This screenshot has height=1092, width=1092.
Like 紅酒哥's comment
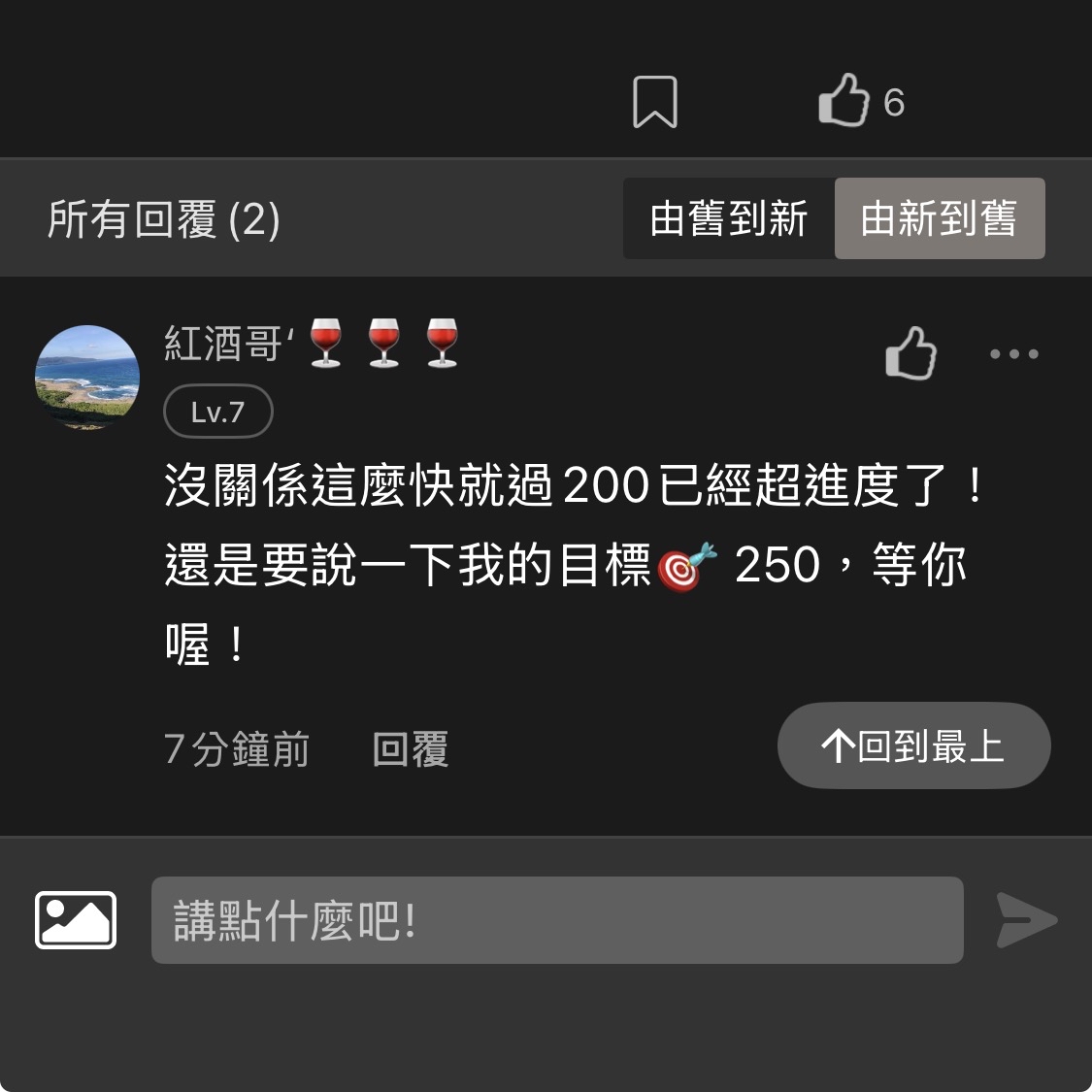coord(910,353)
